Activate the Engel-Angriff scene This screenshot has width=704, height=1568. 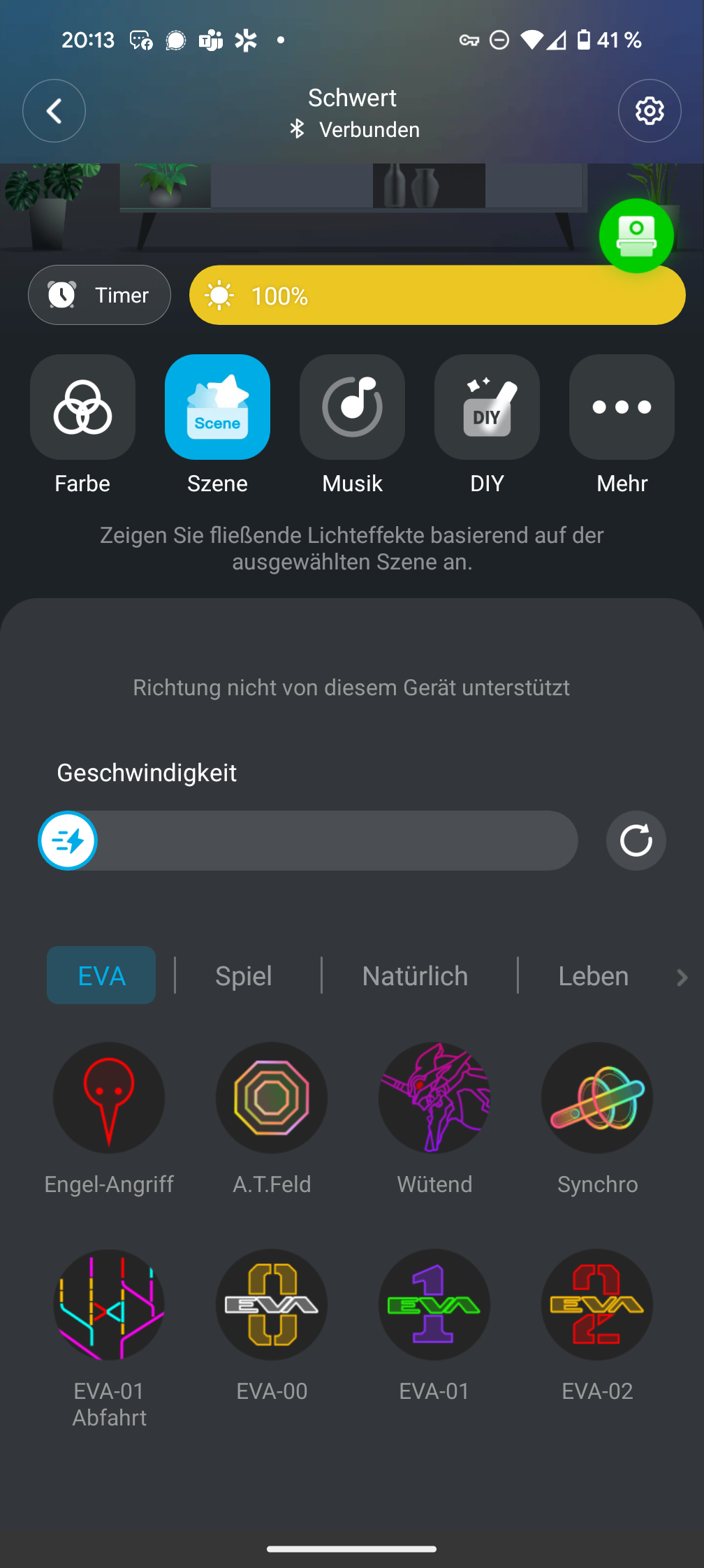point(109,1098)
